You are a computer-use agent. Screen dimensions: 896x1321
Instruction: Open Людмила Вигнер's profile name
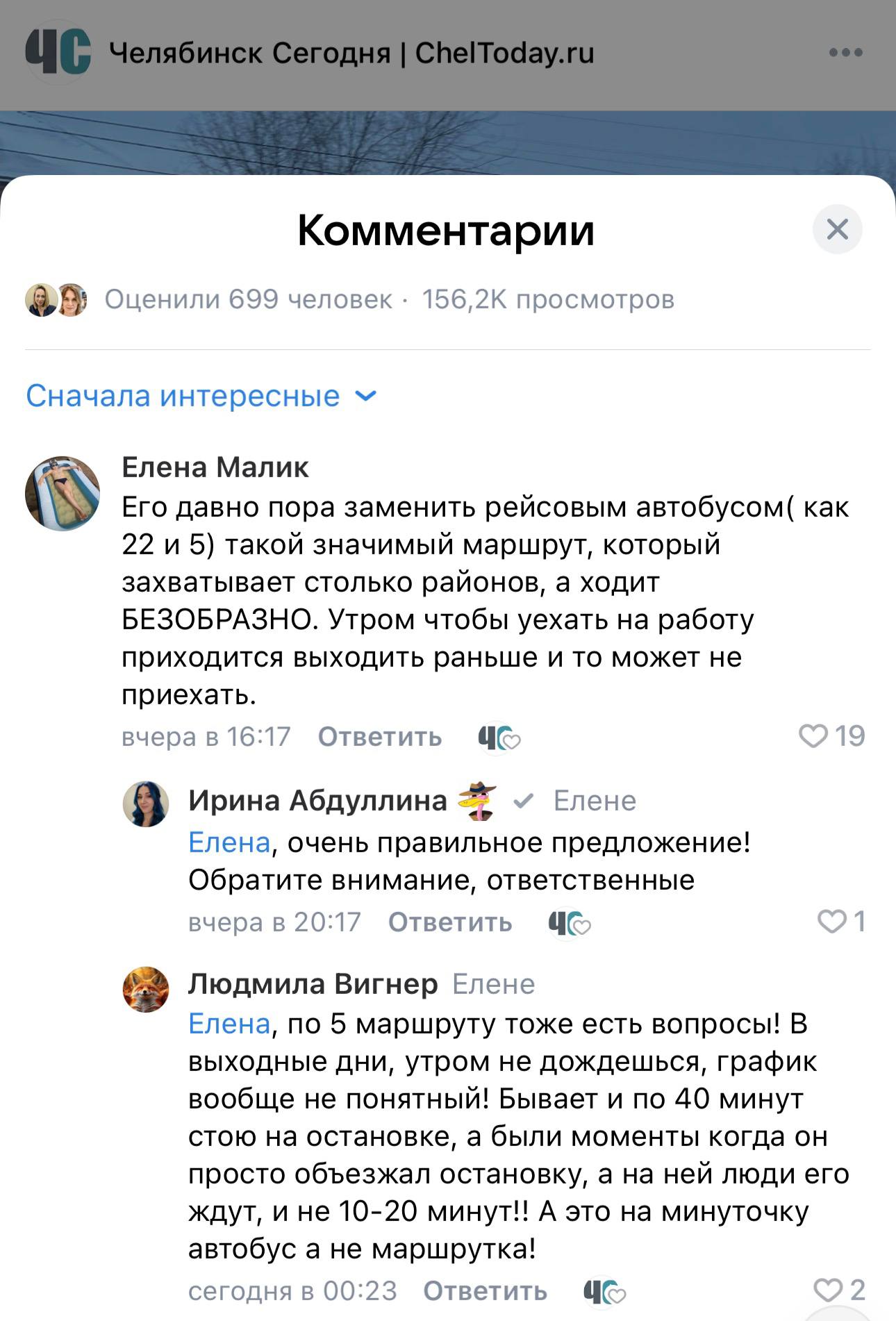click(313, 984)
